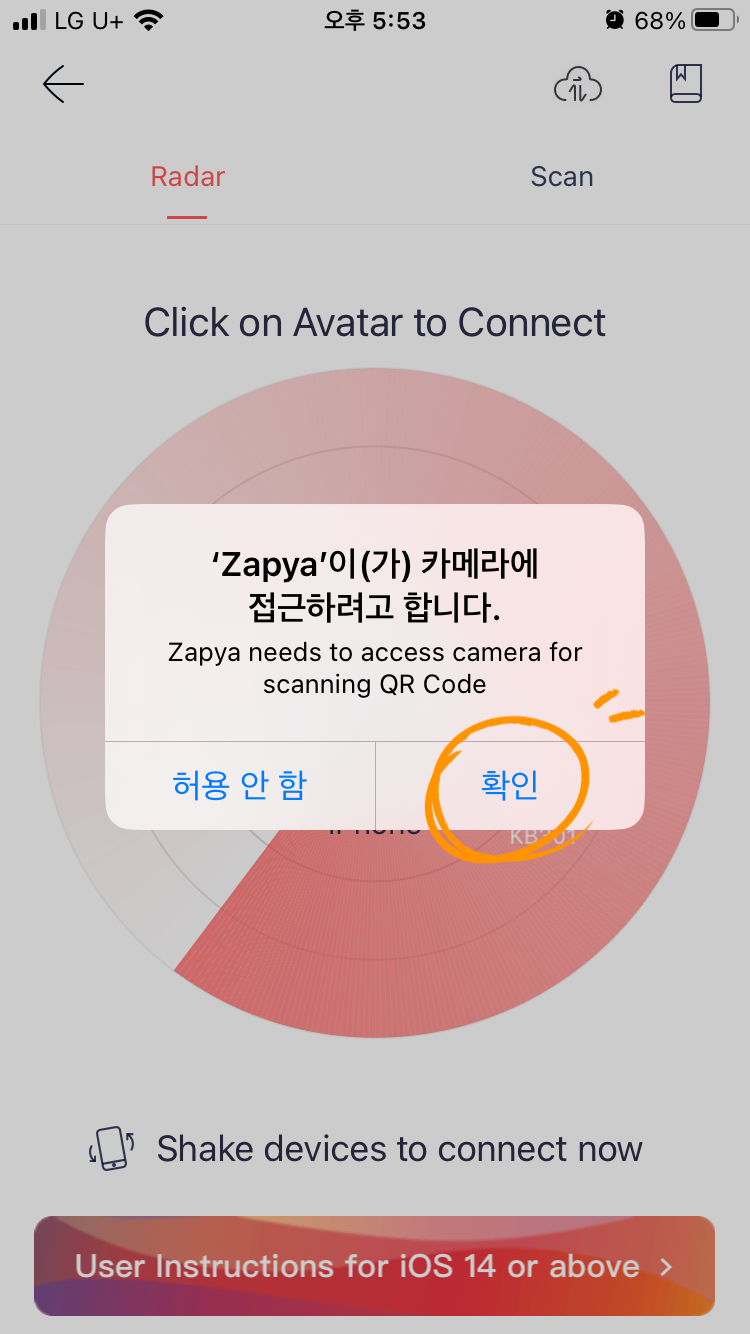Go back with the arrow icon
The image size is (750, 1334).
[x=63, y=84]
